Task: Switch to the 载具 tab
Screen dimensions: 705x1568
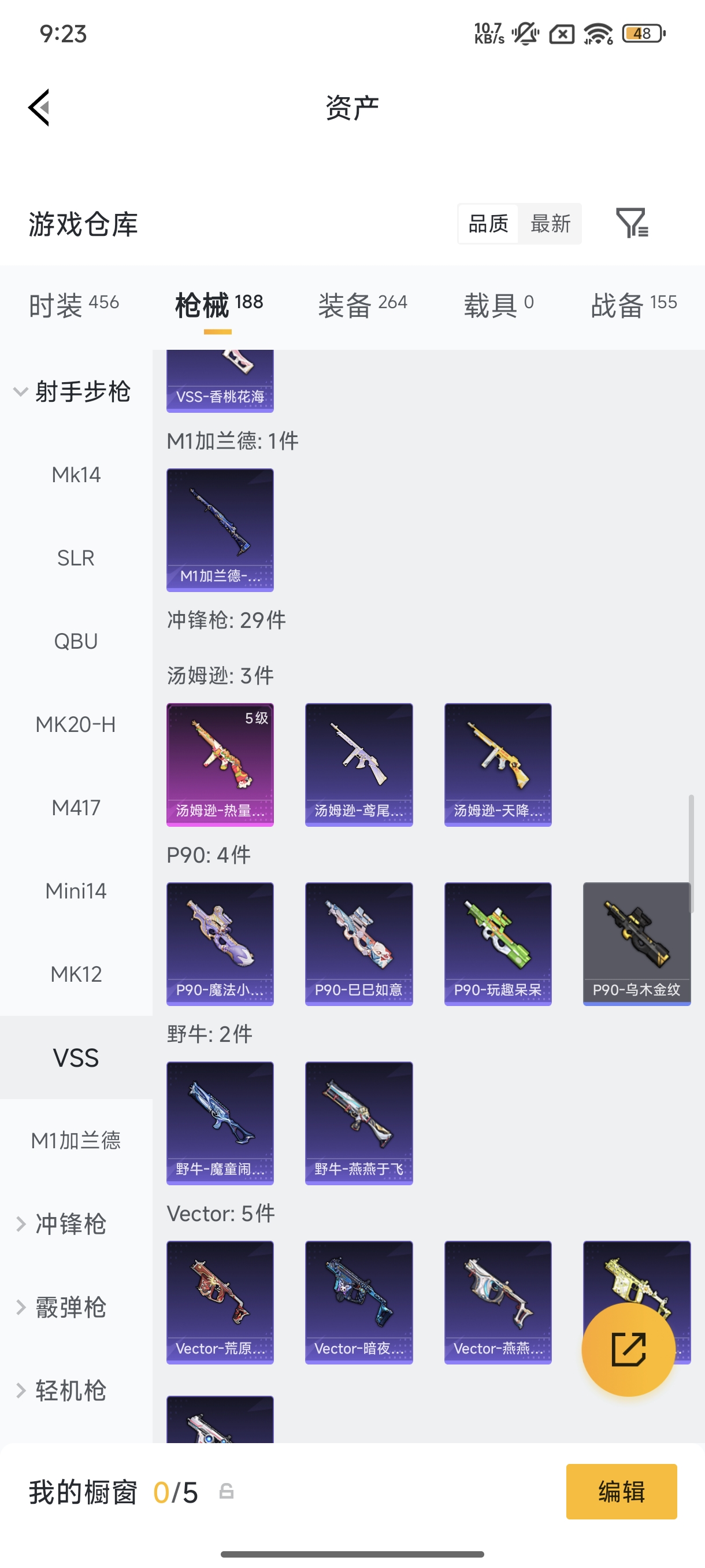Action: (499, 304)
